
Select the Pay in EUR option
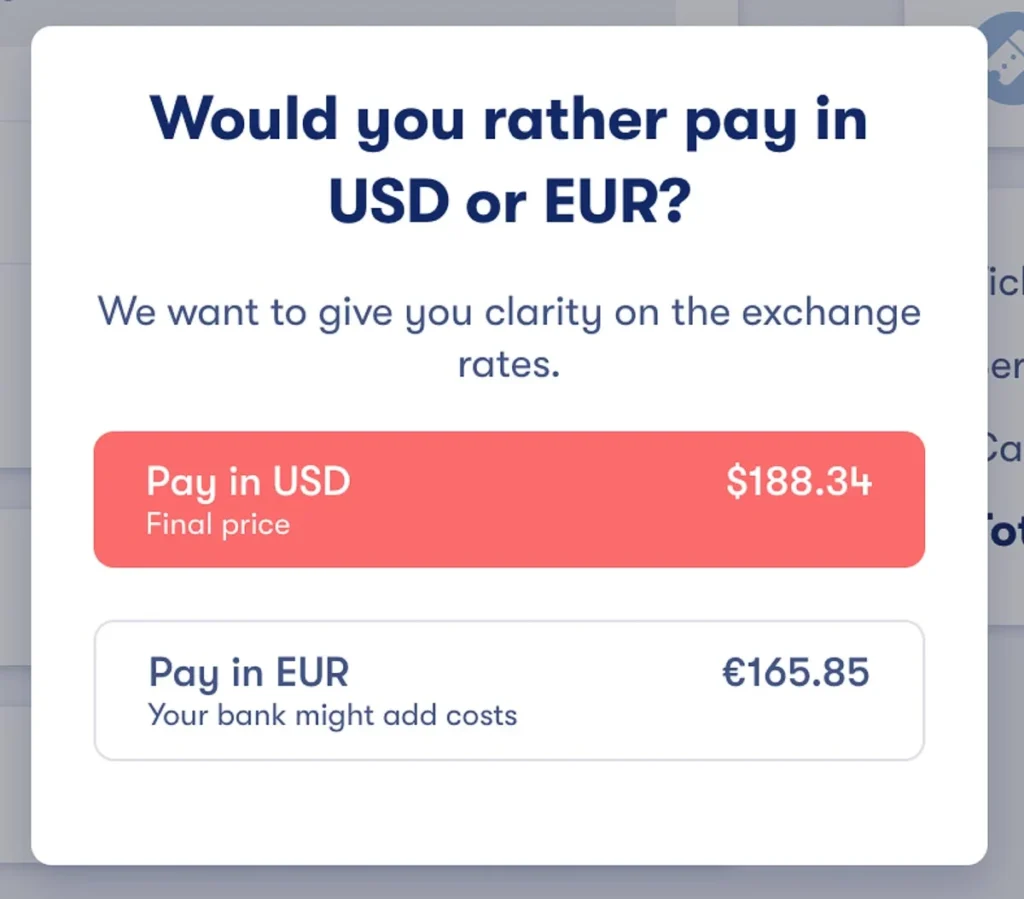pos(508,690)
